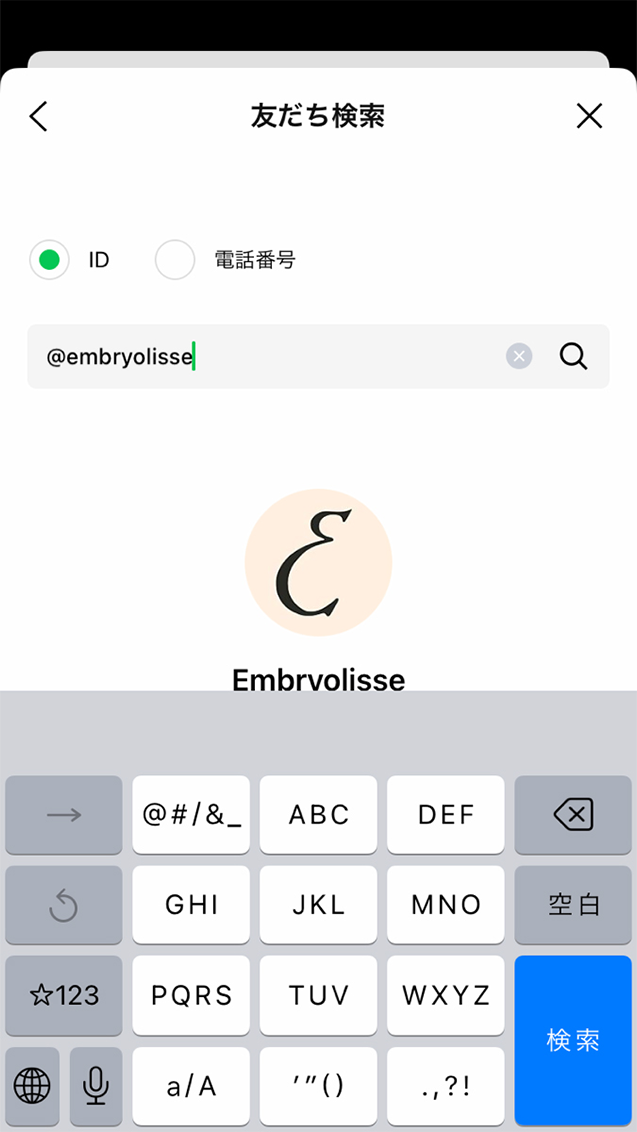Tap the magnifier search icon
Image resolution: width=637 pixels, height=1132 pixels.
pyautogui.click(x=573, y=356)
